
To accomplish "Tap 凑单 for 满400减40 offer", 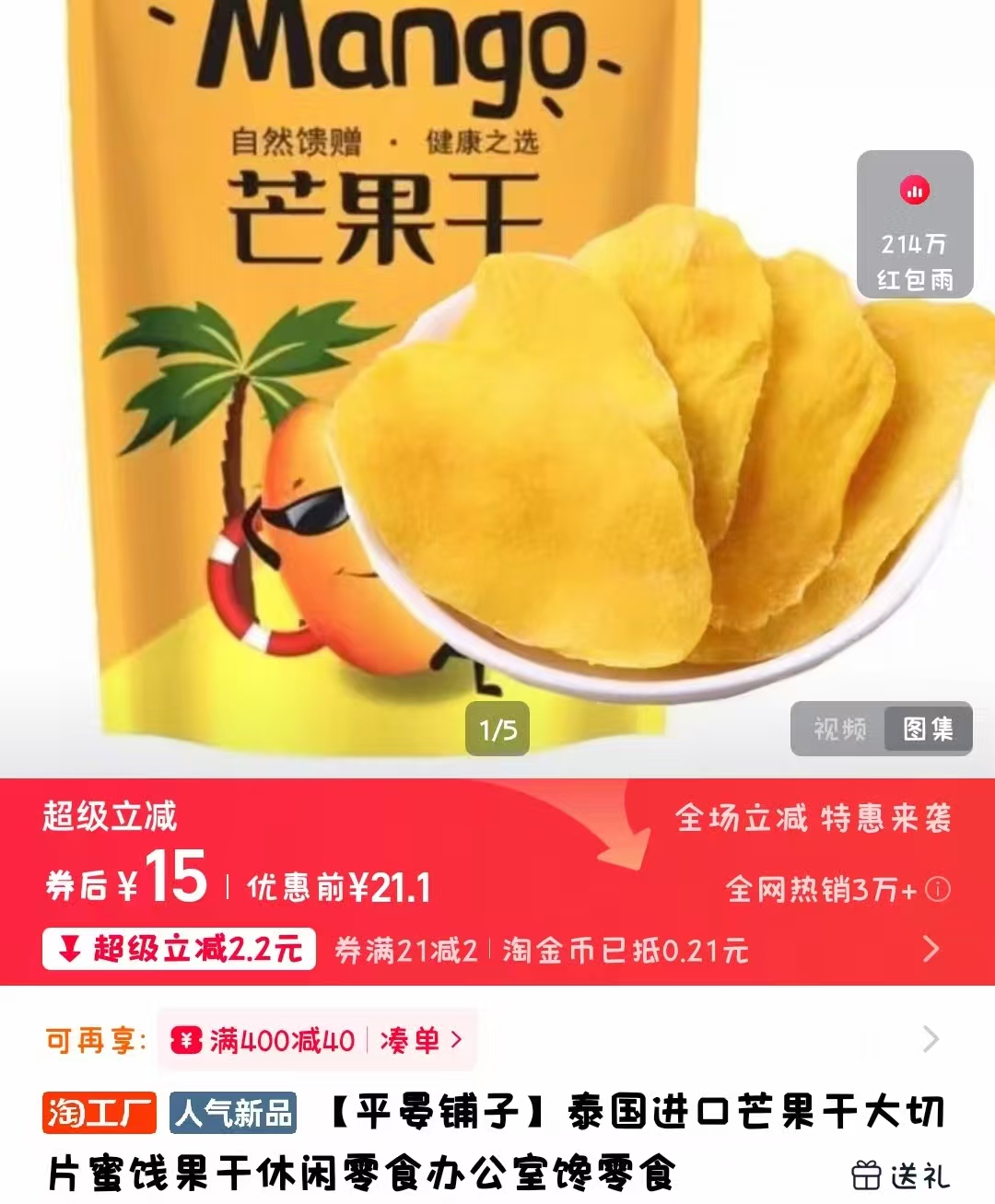I will 420,1041.
